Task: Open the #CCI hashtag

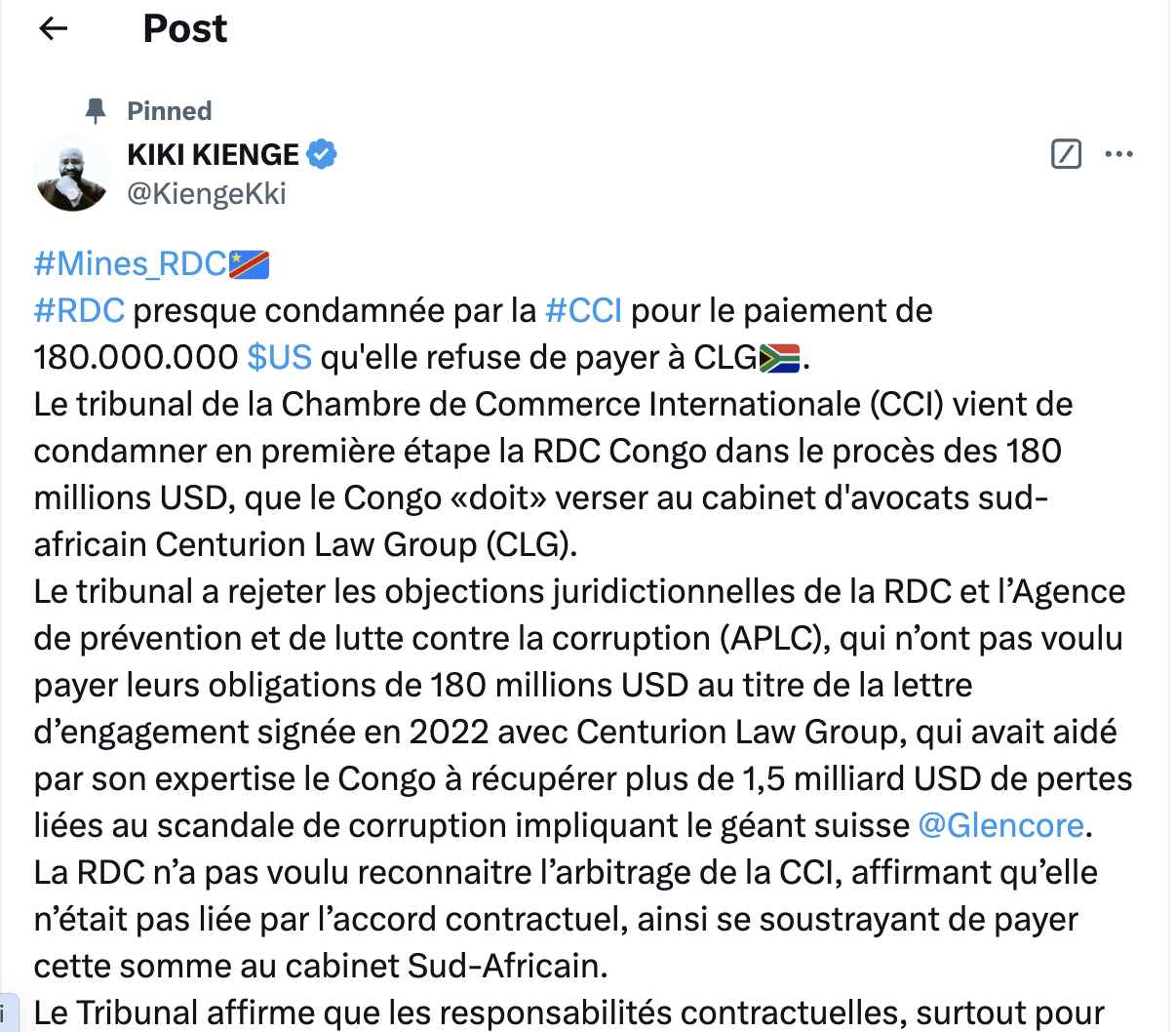Action: click(583, 310)
